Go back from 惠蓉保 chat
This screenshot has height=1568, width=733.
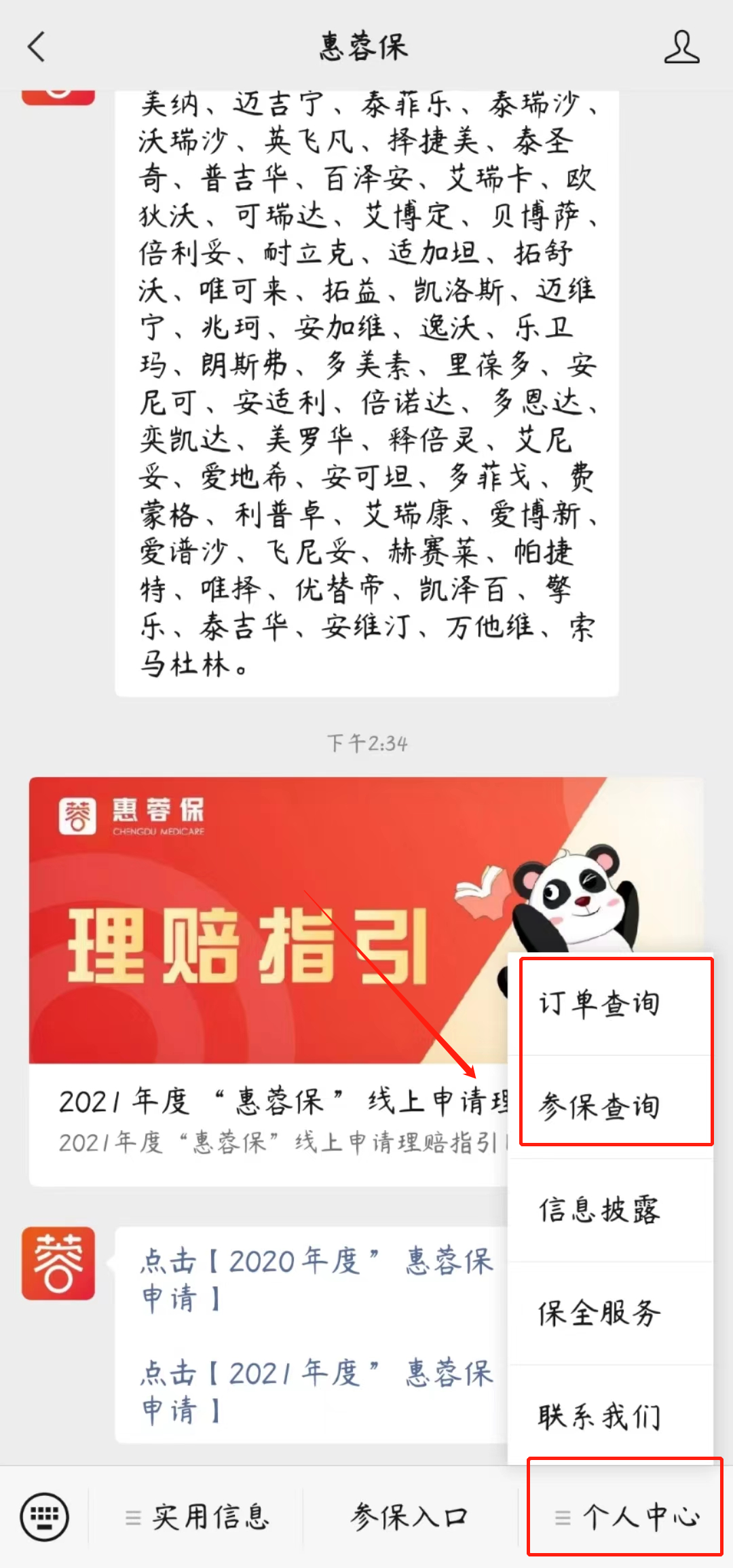37,47
